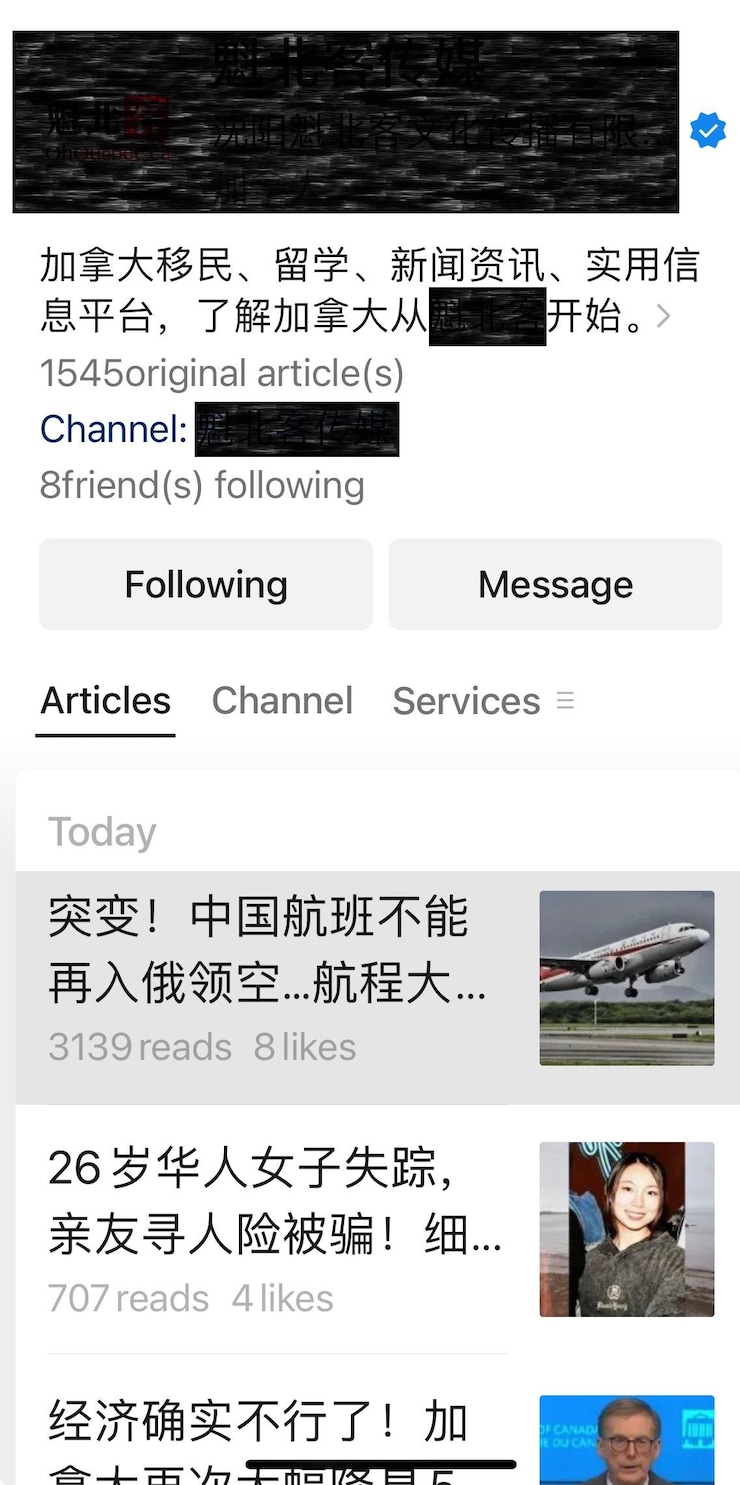This screenshot has height=1485, width=740.
Task: Switch to the Channel tab
Action: (x=282, y=700)
